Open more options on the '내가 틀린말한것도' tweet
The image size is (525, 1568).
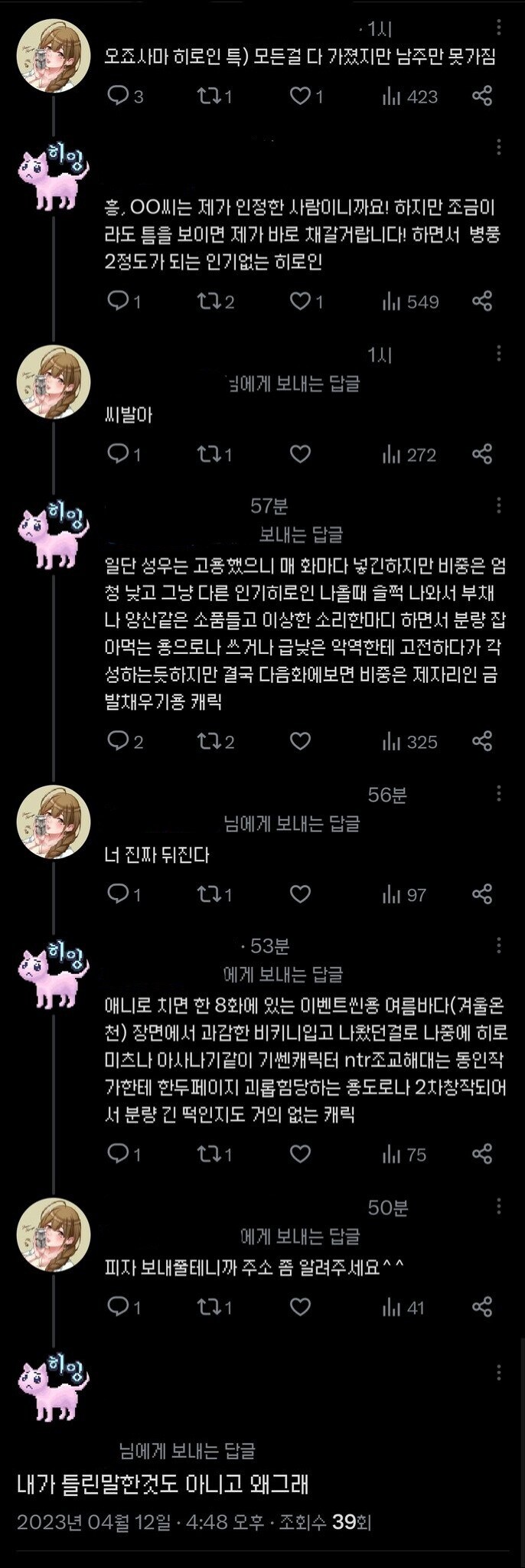click(499, 1371)
